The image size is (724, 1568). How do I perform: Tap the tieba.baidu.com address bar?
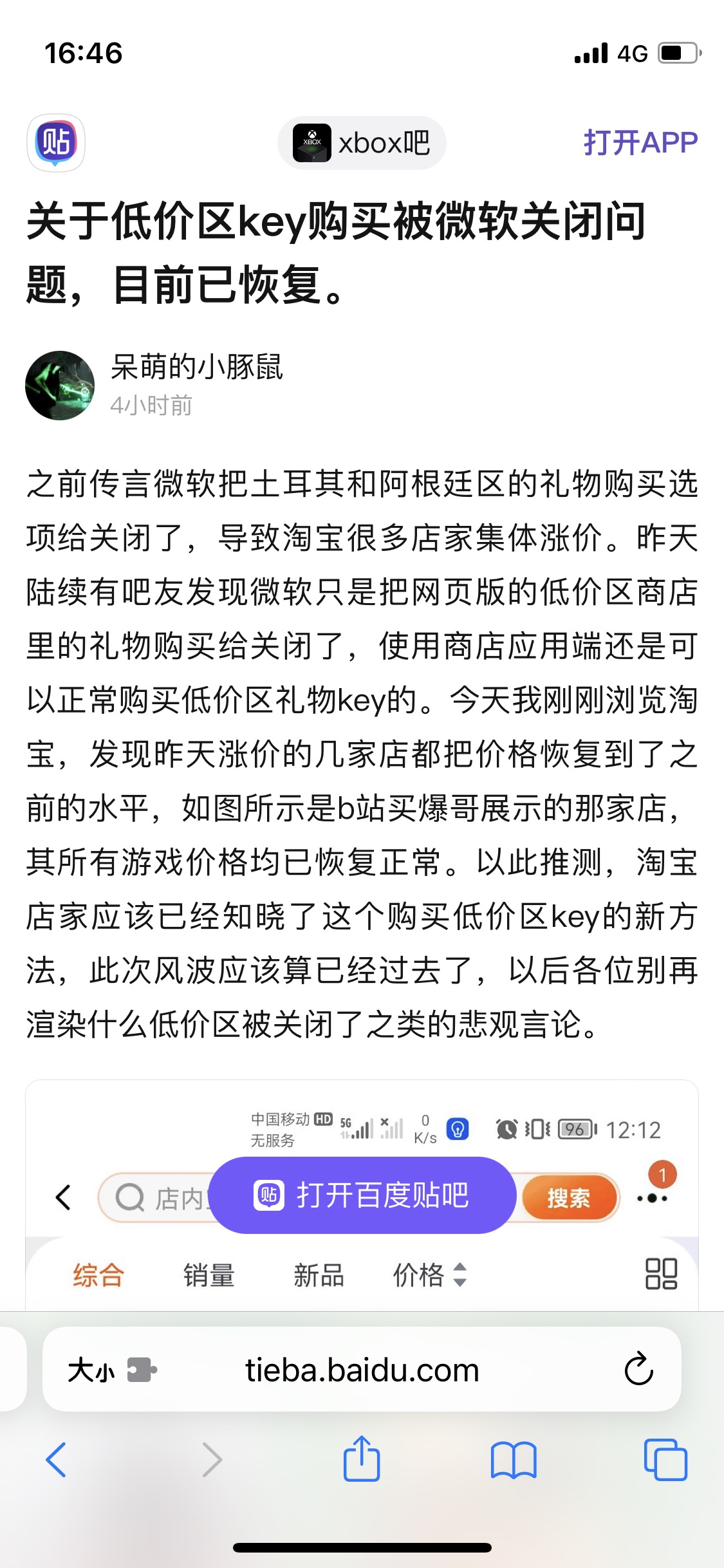coord(362,1369)
